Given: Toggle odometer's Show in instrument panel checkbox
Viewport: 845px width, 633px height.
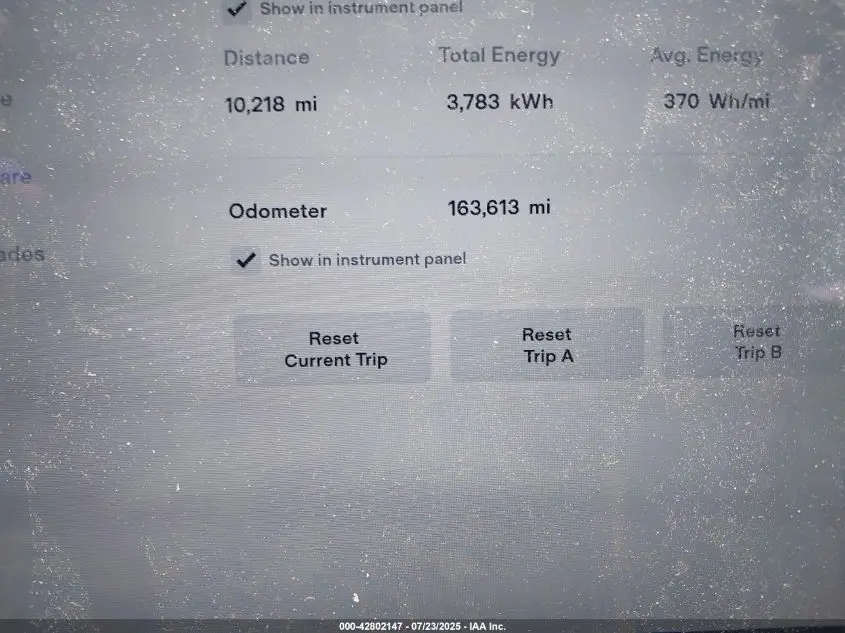Looking at the screenshot, I should coord(244,261).
